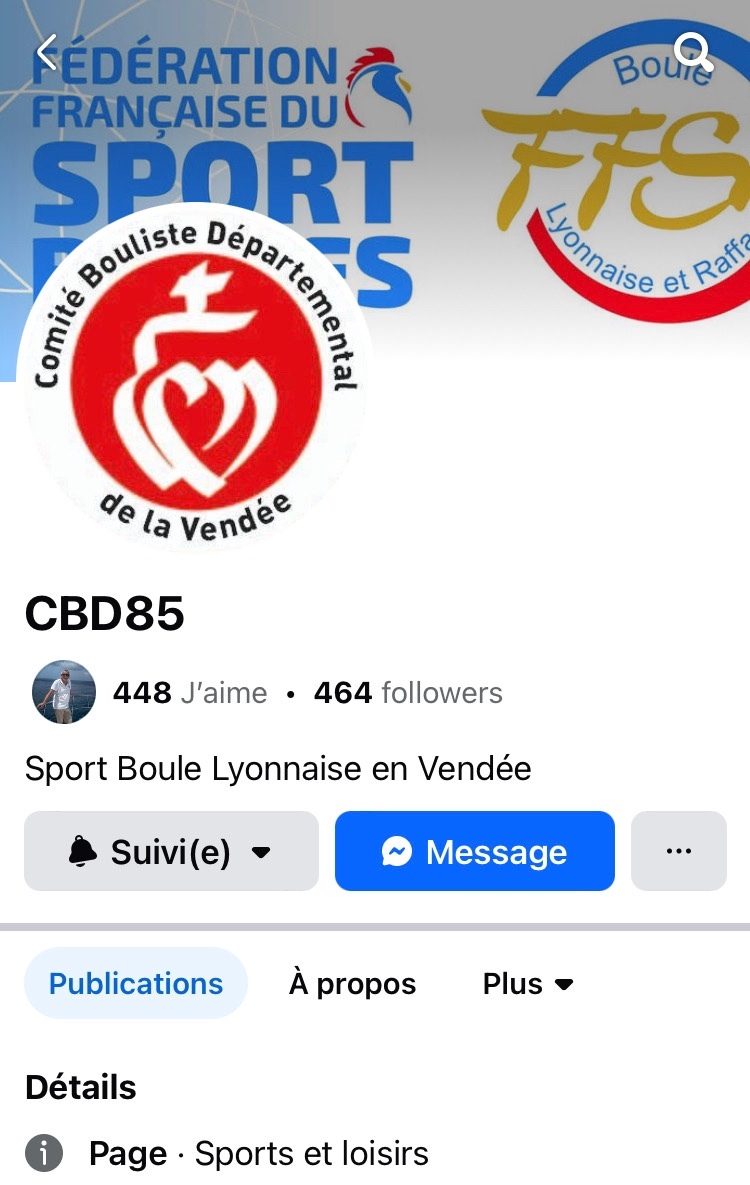Expand the Plus tab menu
Viewport: 750px width, 1185px height.
528,983
